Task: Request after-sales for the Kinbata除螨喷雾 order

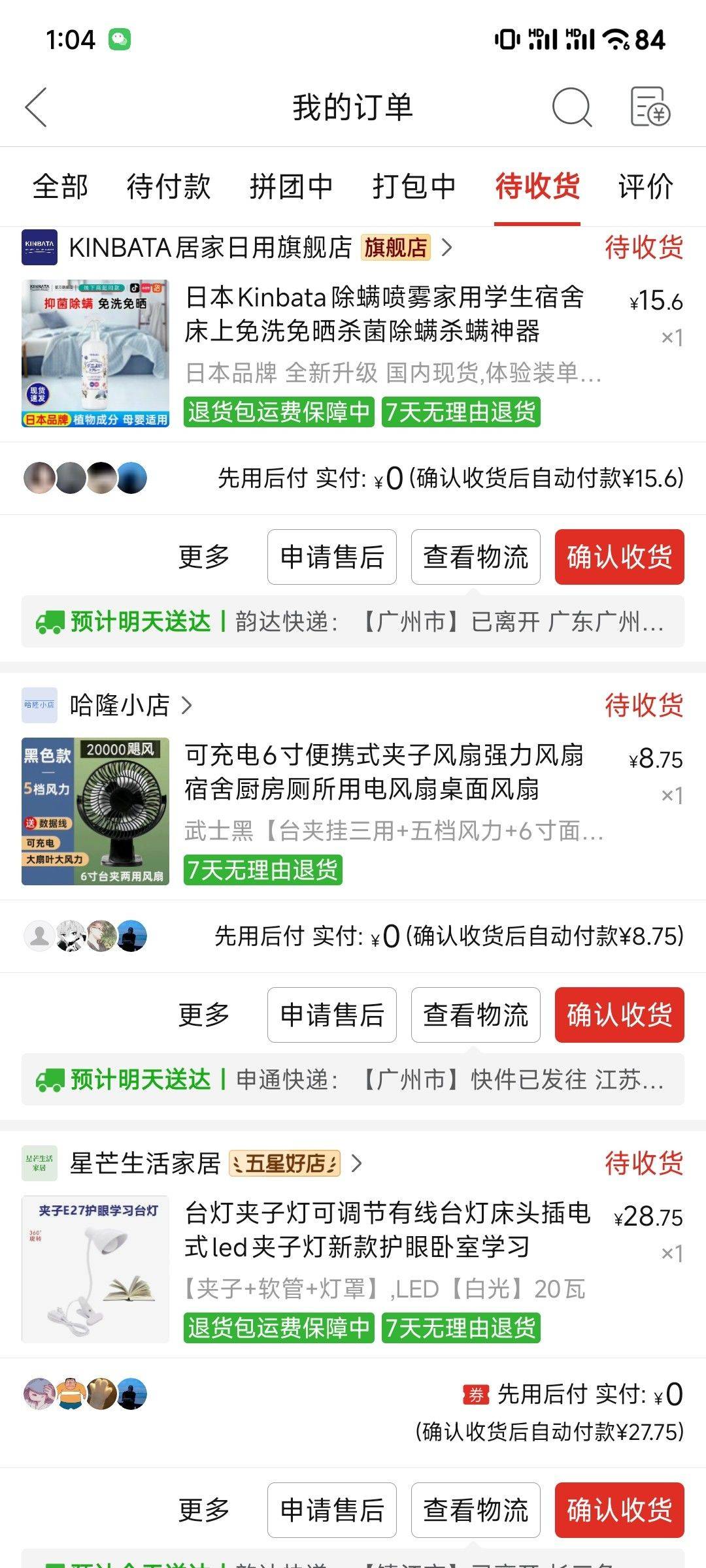Action: [x=331, y=557]
